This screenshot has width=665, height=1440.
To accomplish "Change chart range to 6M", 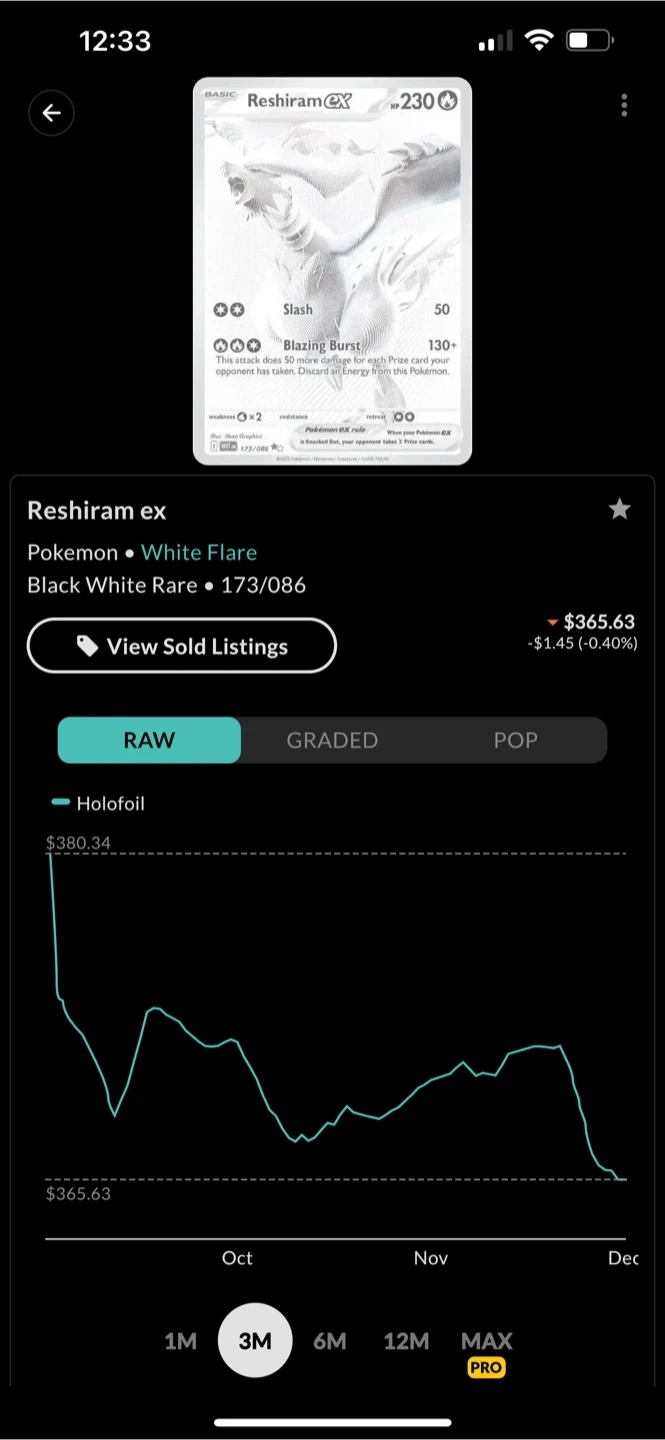I will click(330, 1341).
